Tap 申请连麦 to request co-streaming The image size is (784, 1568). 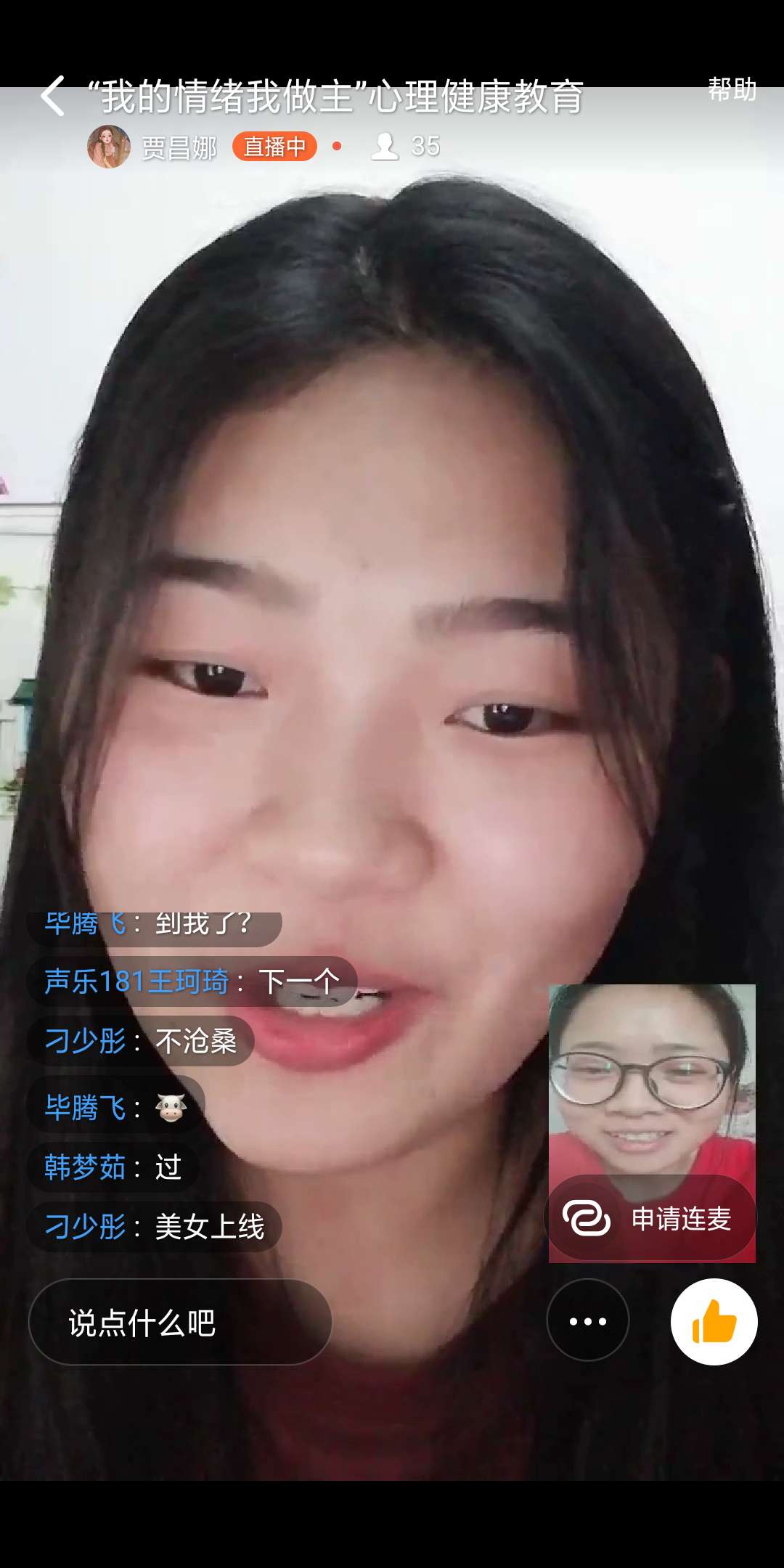pyautogui.click(x=650, y=1219)
